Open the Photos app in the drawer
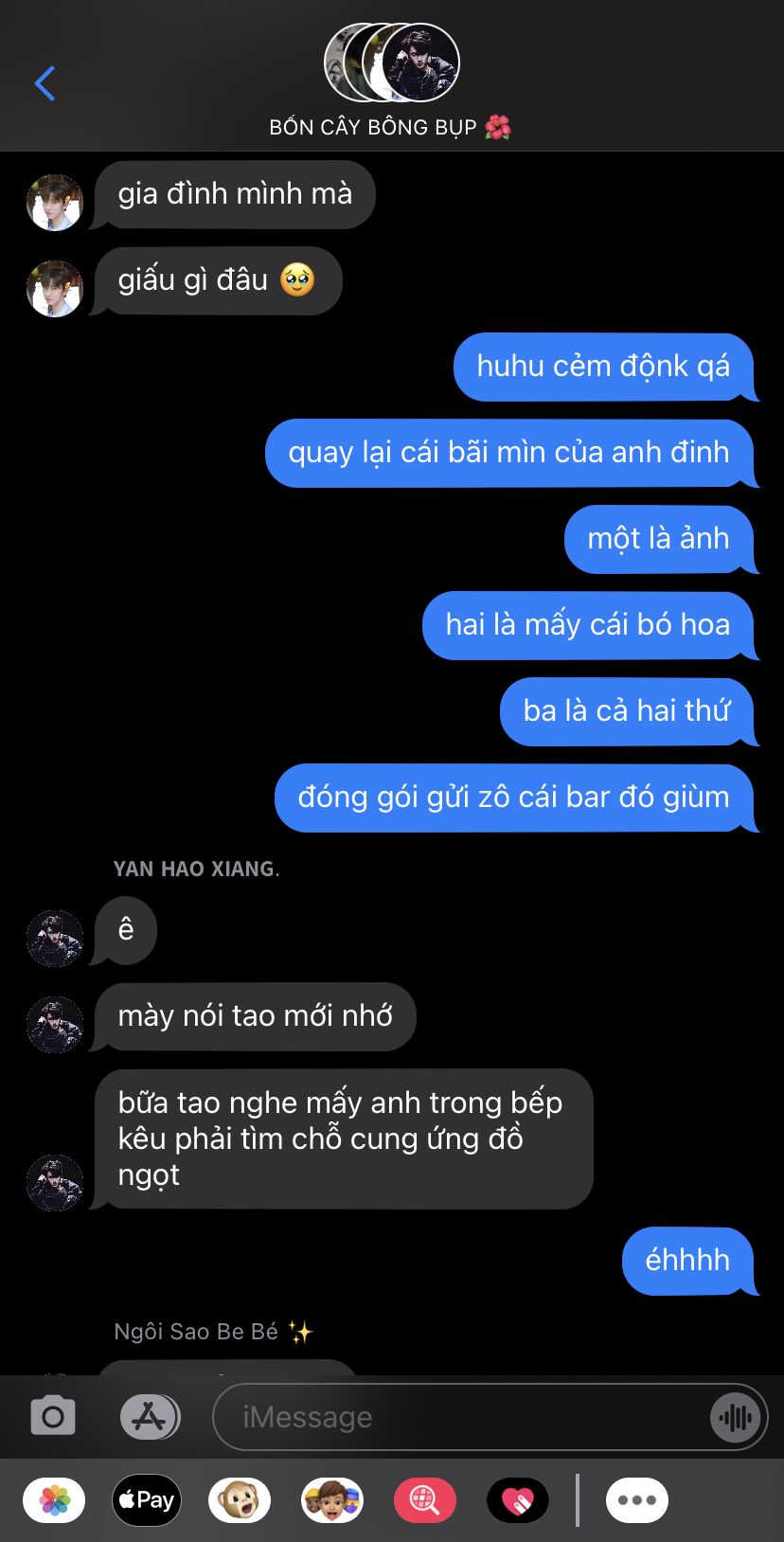 coord(54,1500)
